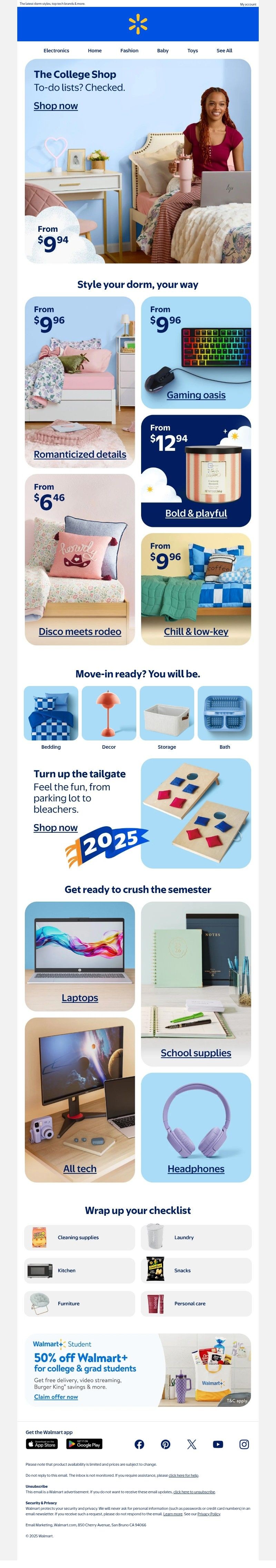The image size is (276, 1568).
Task: Open the Laptops tile
Action: [80, 998]
